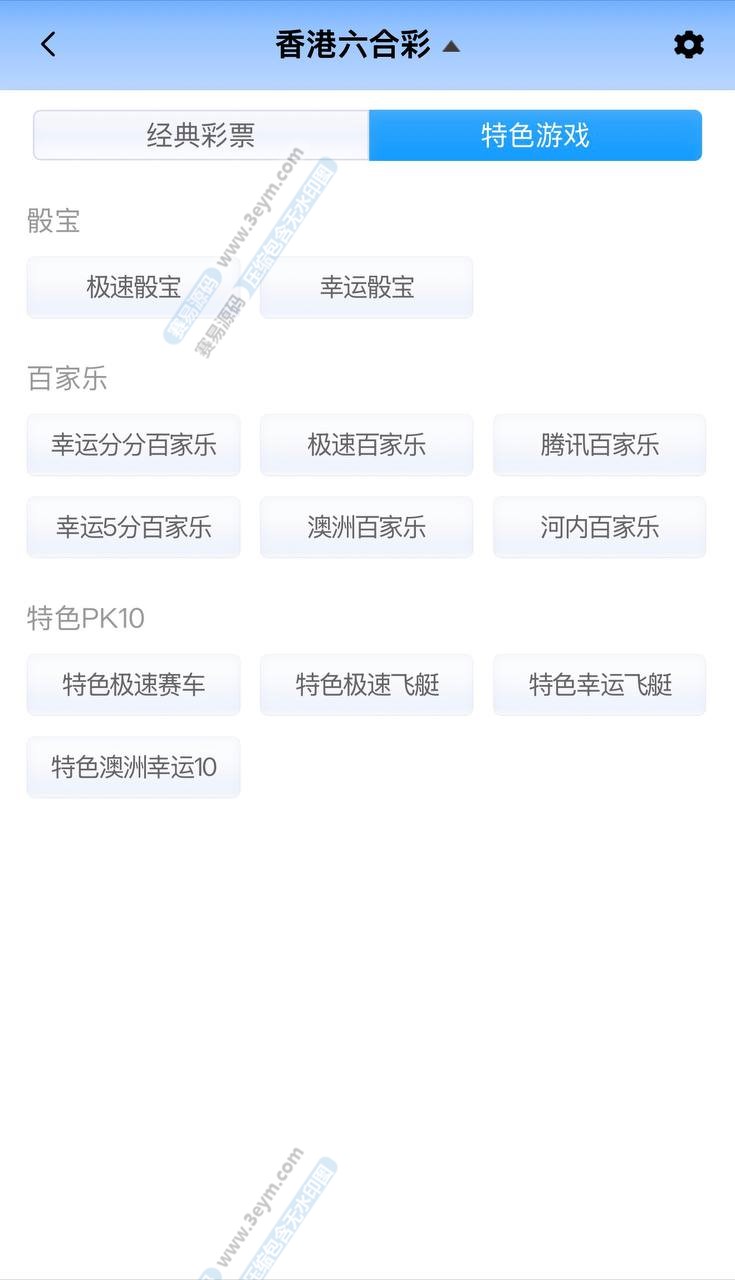Screen dimensions: 735x1280
Task: Open 特色幸运飞艇
Action: coord(599,685)
